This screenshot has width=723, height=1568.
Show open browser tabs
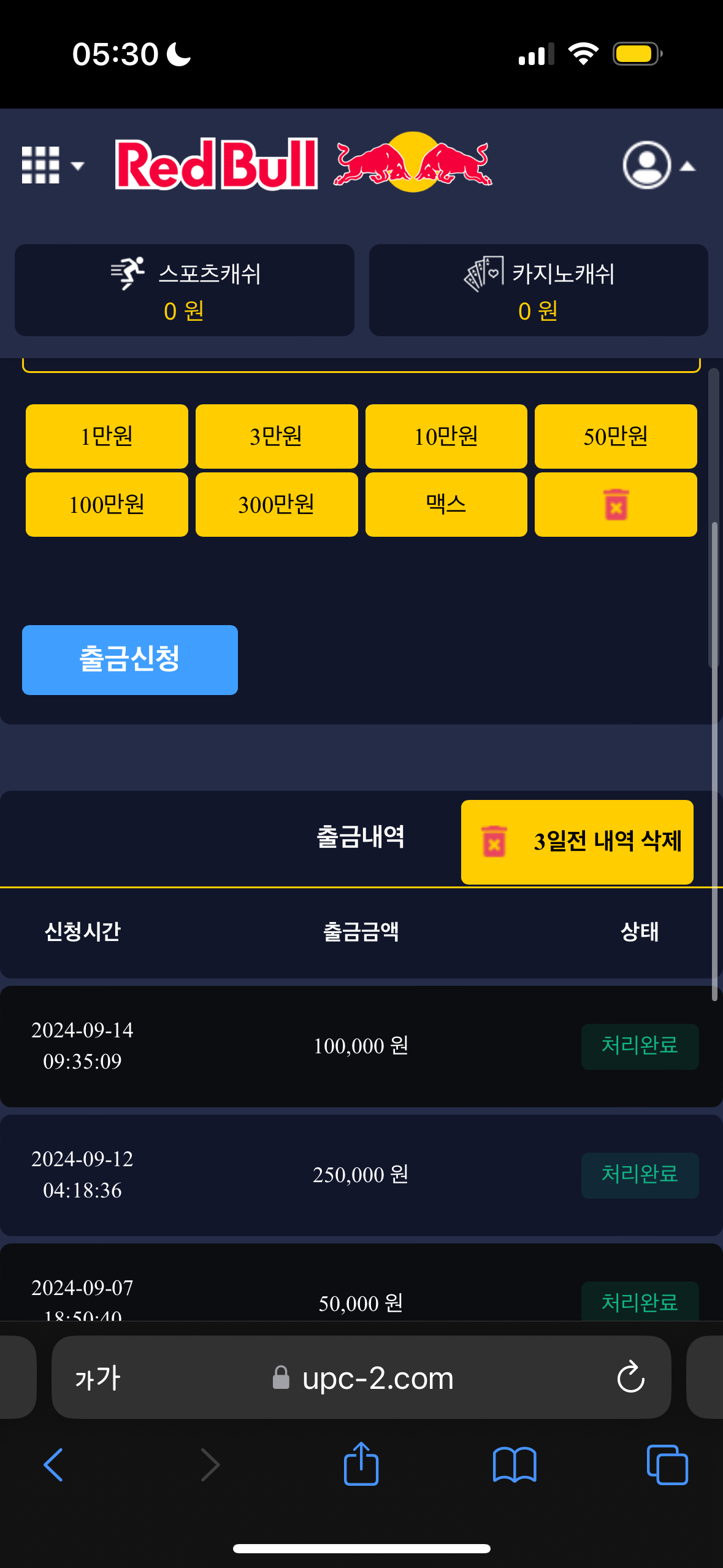point(667,1465)
